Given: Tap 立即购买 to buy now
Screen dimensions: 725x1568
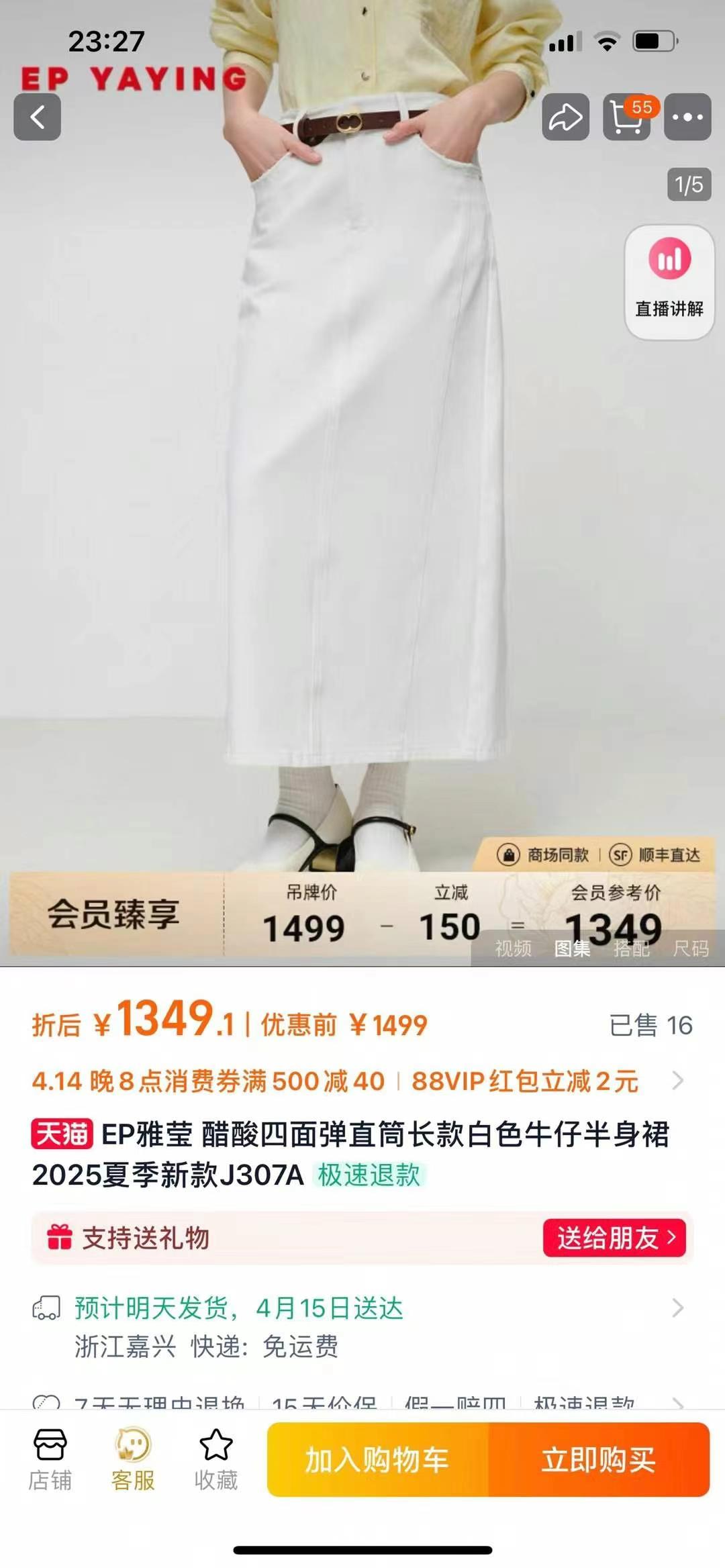Looking at the screenshot, I should coord(598,1460).
